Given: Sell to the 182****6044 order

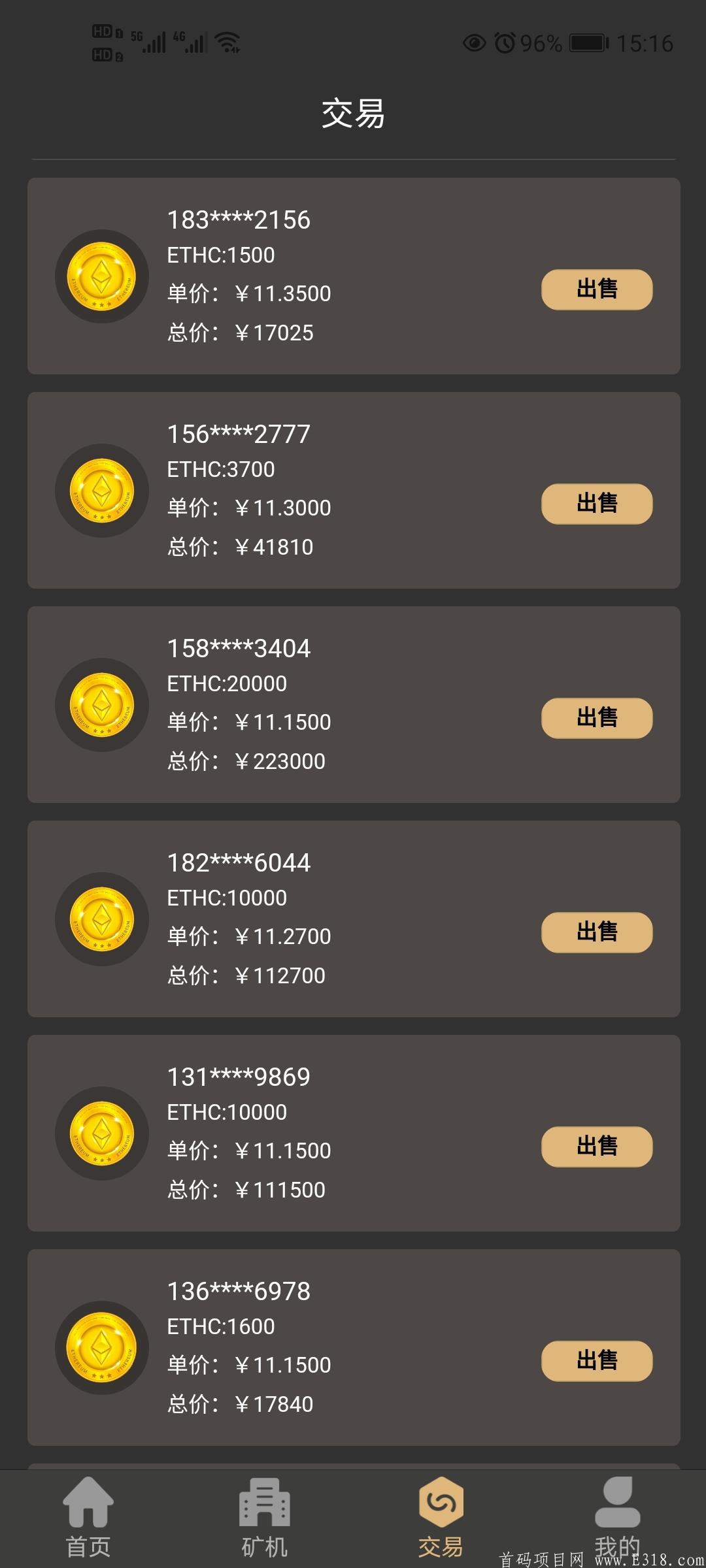Looking at the screenshot, I should (x=597, y=932).
